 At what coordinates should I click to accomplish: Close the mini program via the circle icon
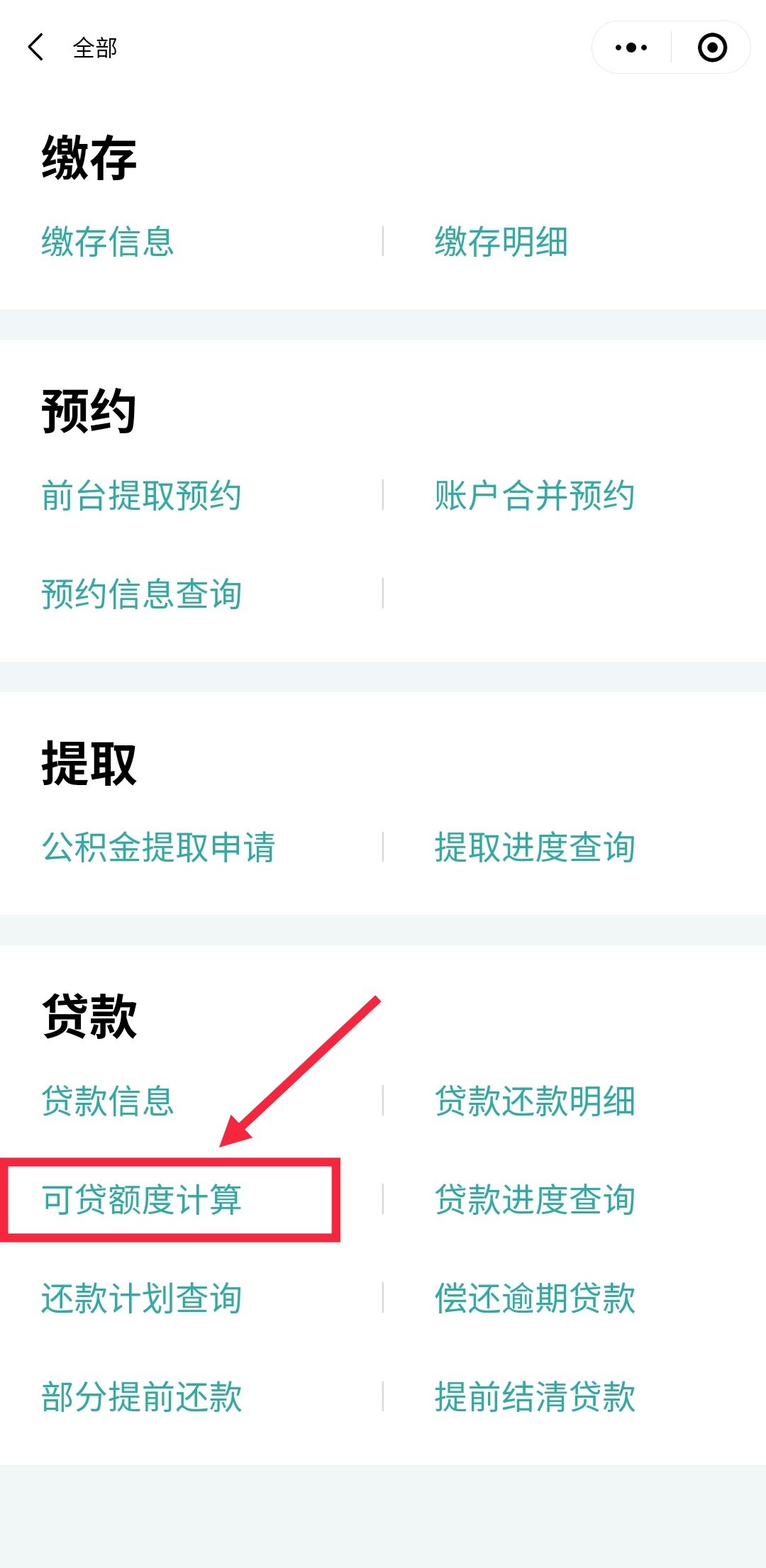click(x=712, y=48)
